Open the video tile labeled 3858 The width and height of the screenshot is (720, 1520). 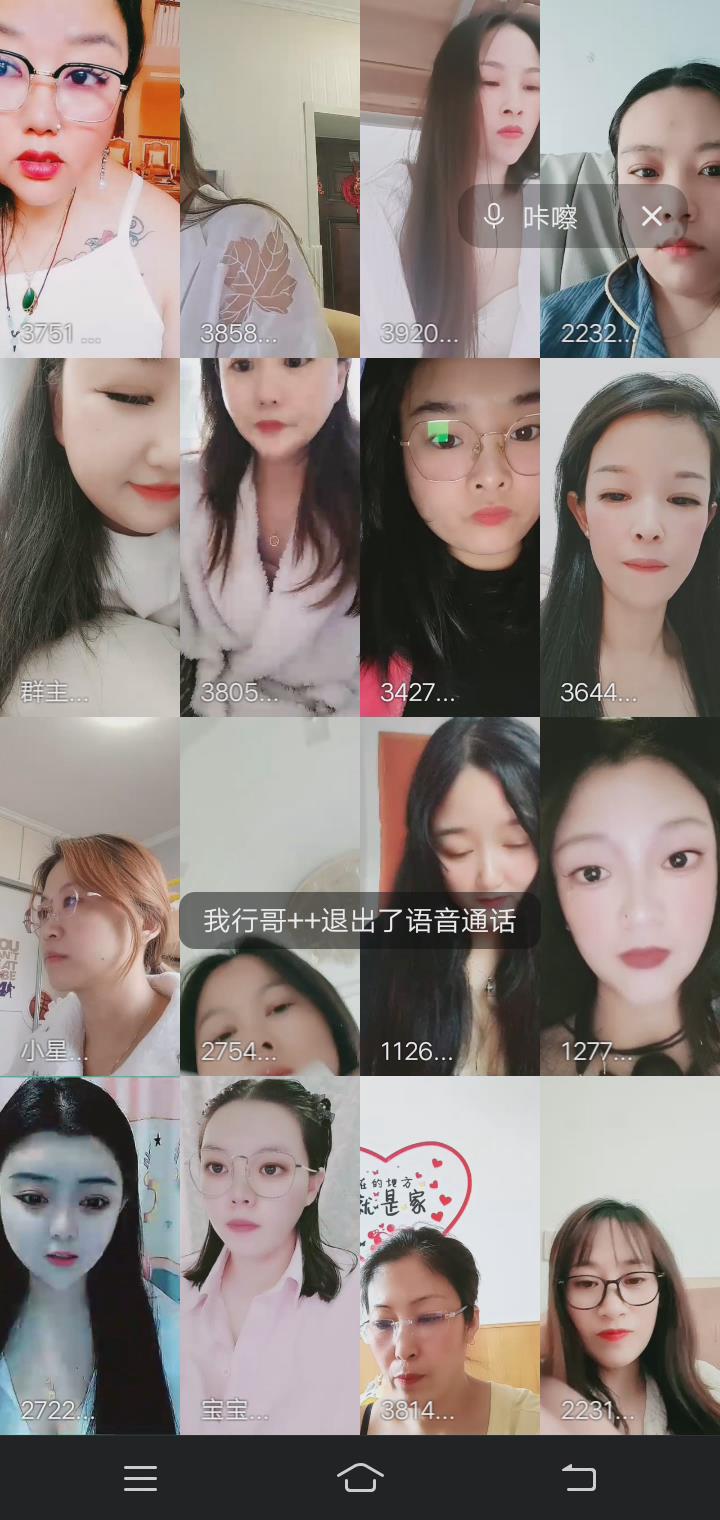[x=270, y=180]
